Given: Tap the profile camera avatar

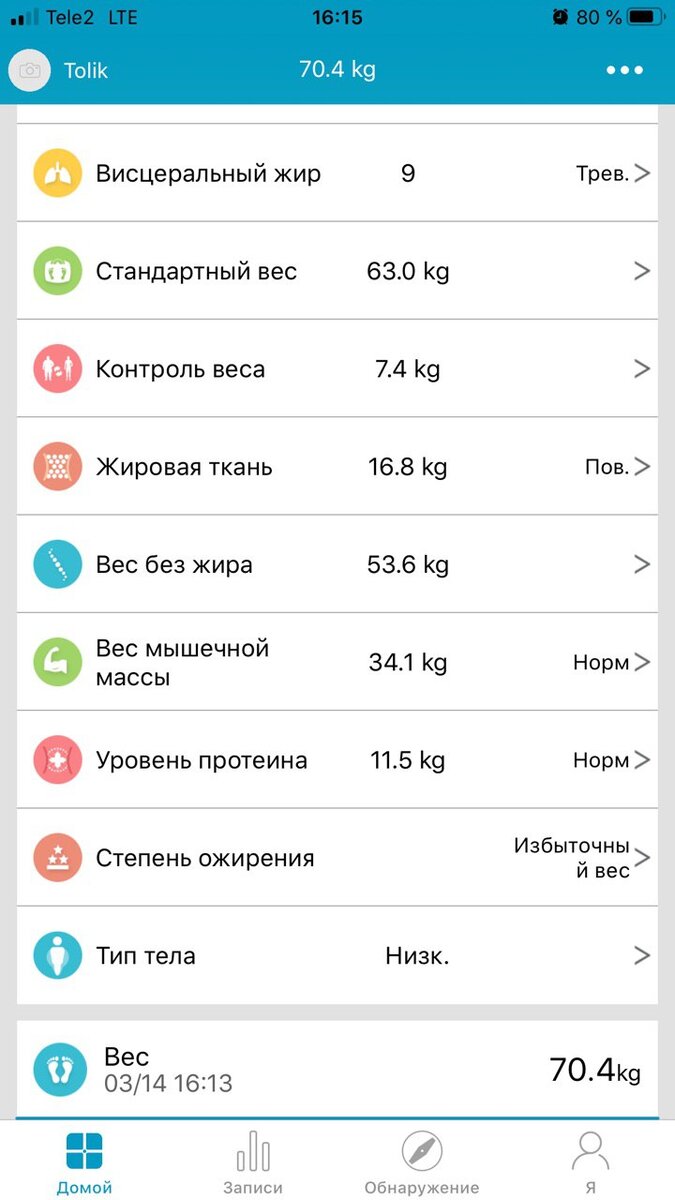Looking at the screenshot, I should [30, 70].
